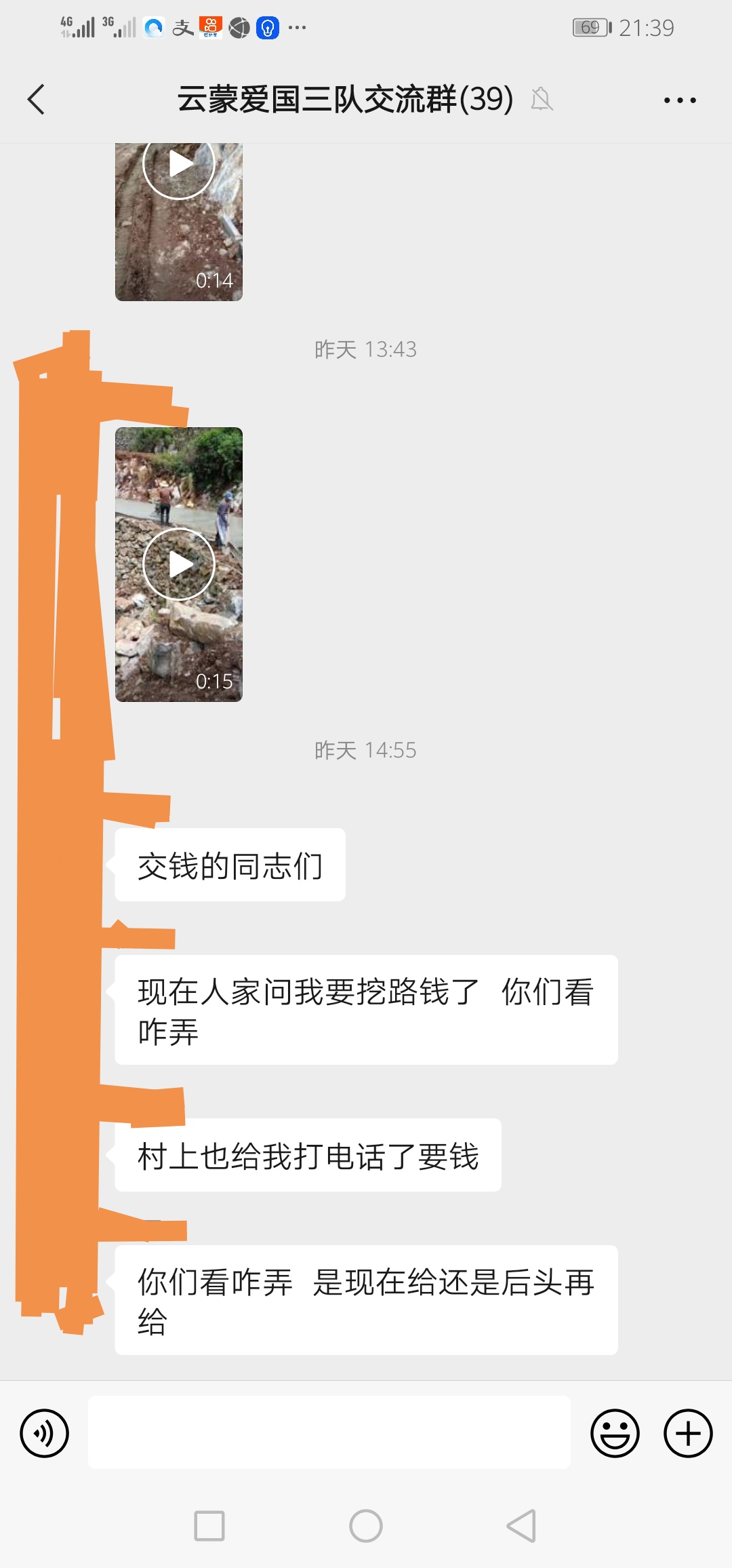
Task: Focus the message text field
Action: click(329, 1432)
